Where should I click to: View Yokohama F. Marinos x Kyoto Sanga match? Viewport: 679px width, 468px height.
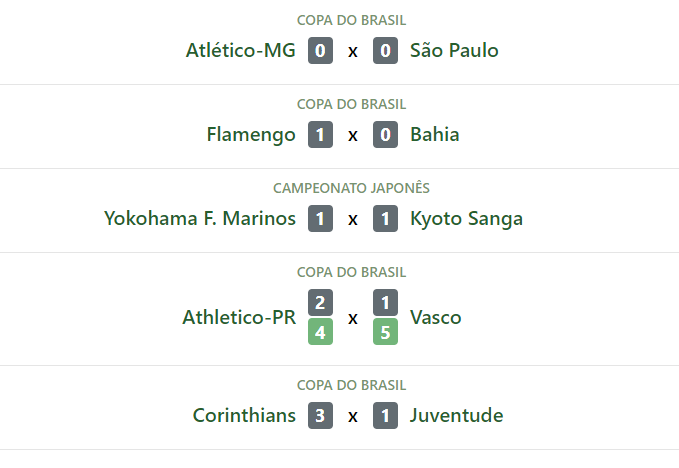(352, 218)
